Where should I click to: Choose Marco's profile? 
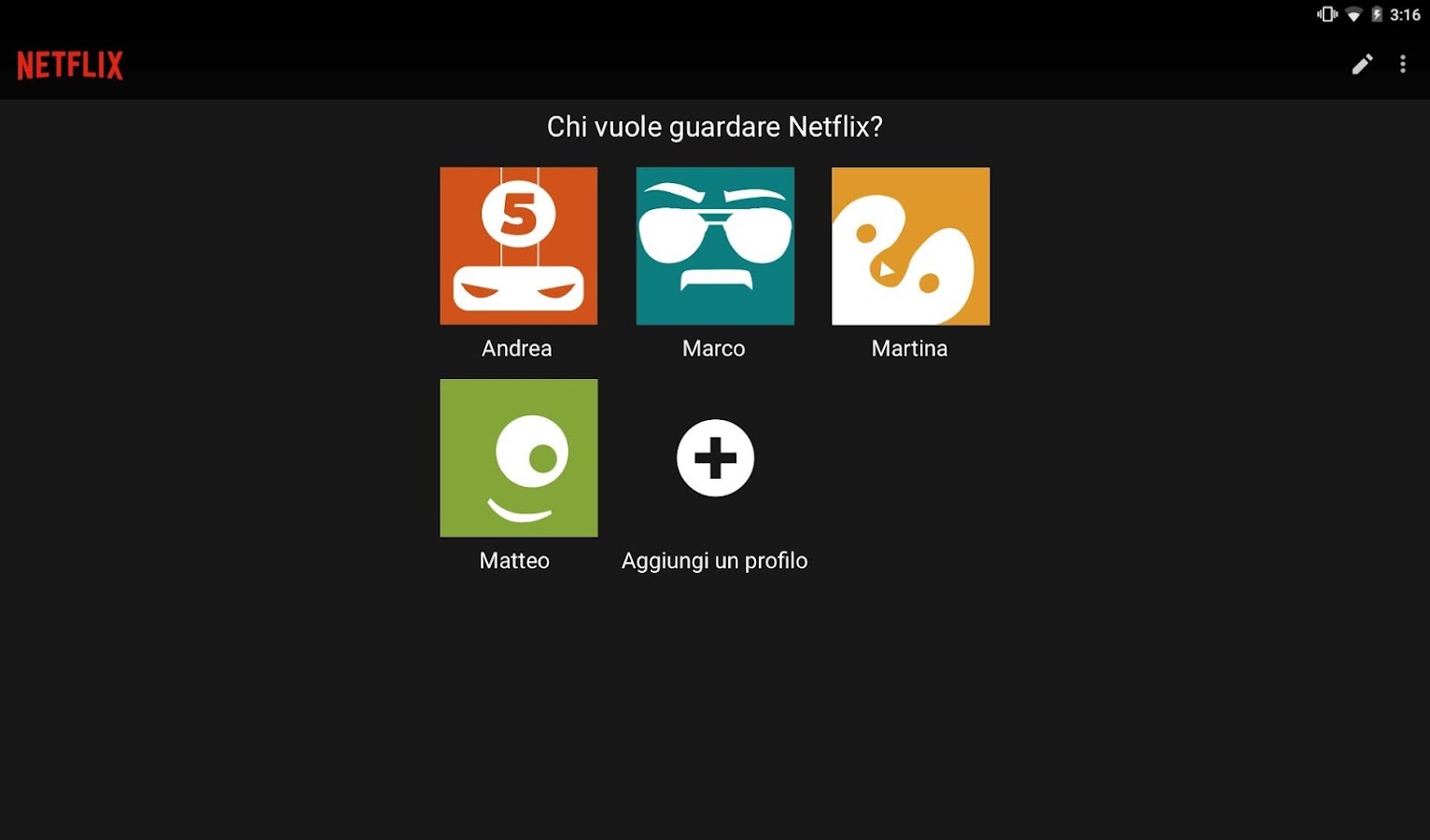(715, 246)
